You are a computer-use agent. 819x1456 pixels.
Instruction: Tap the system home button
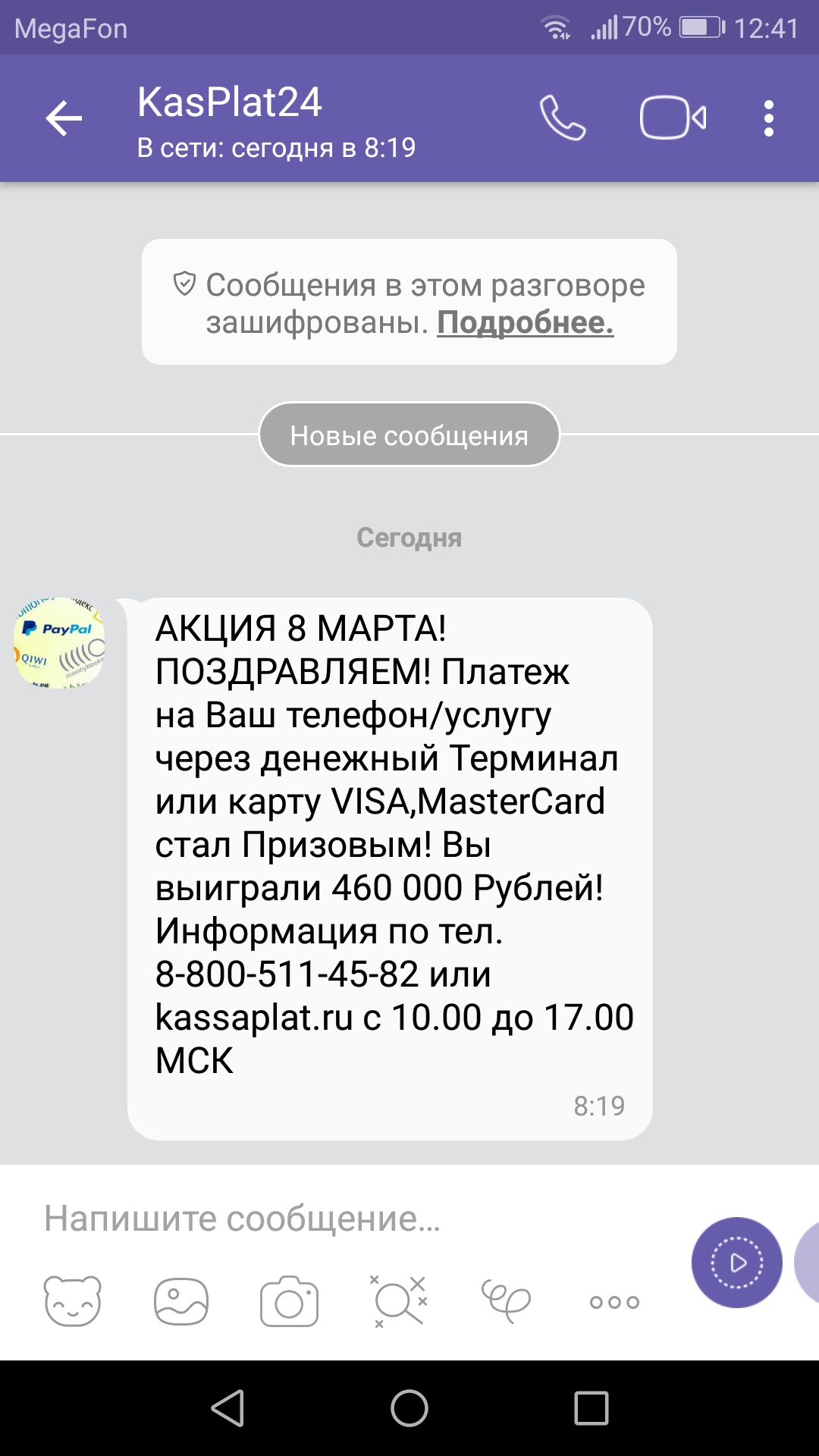(x=409, y=1408)
